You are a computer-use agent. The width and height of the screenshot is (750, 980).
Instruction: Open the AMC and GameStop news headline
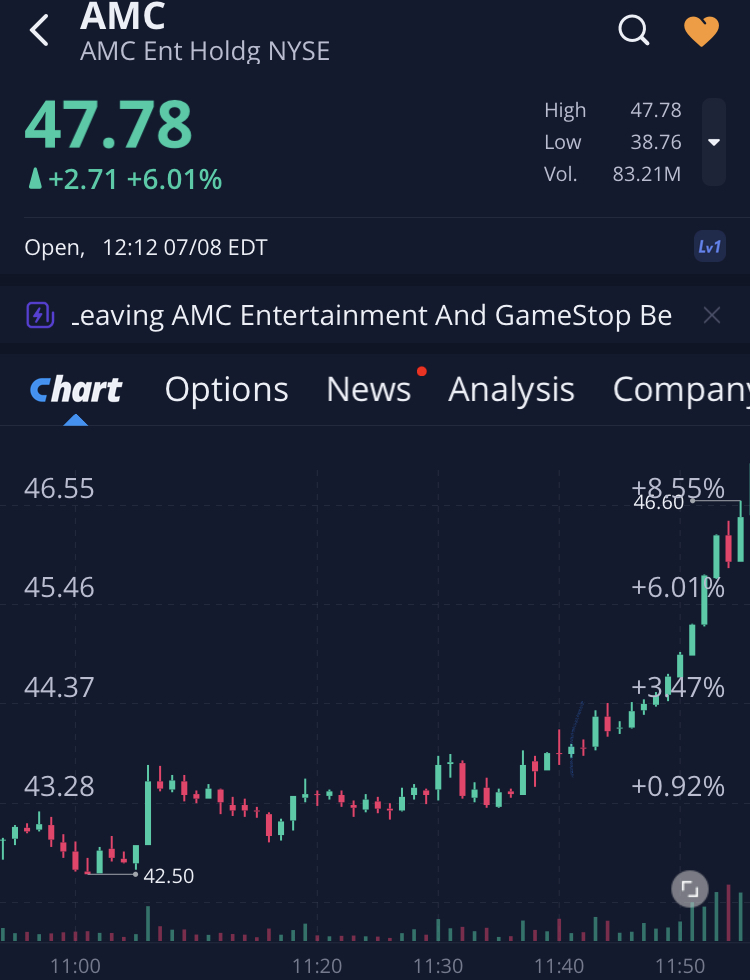click(x=371, y=316)
